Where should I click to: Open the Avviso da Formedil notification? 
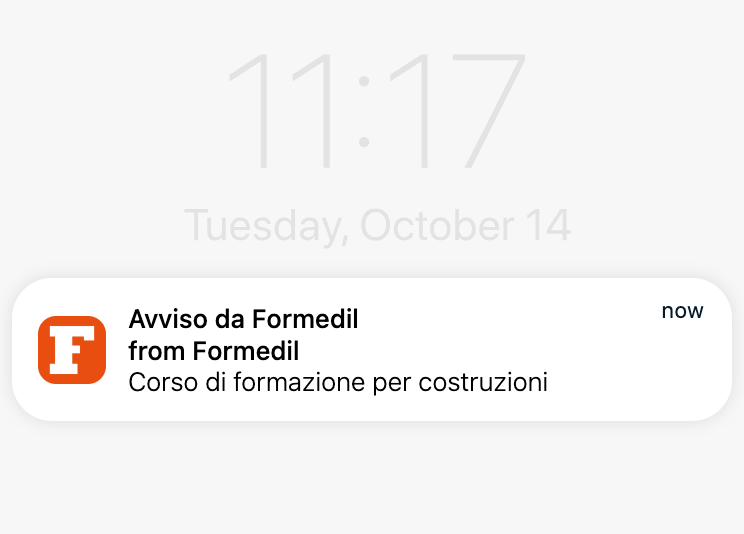point(372,350)
